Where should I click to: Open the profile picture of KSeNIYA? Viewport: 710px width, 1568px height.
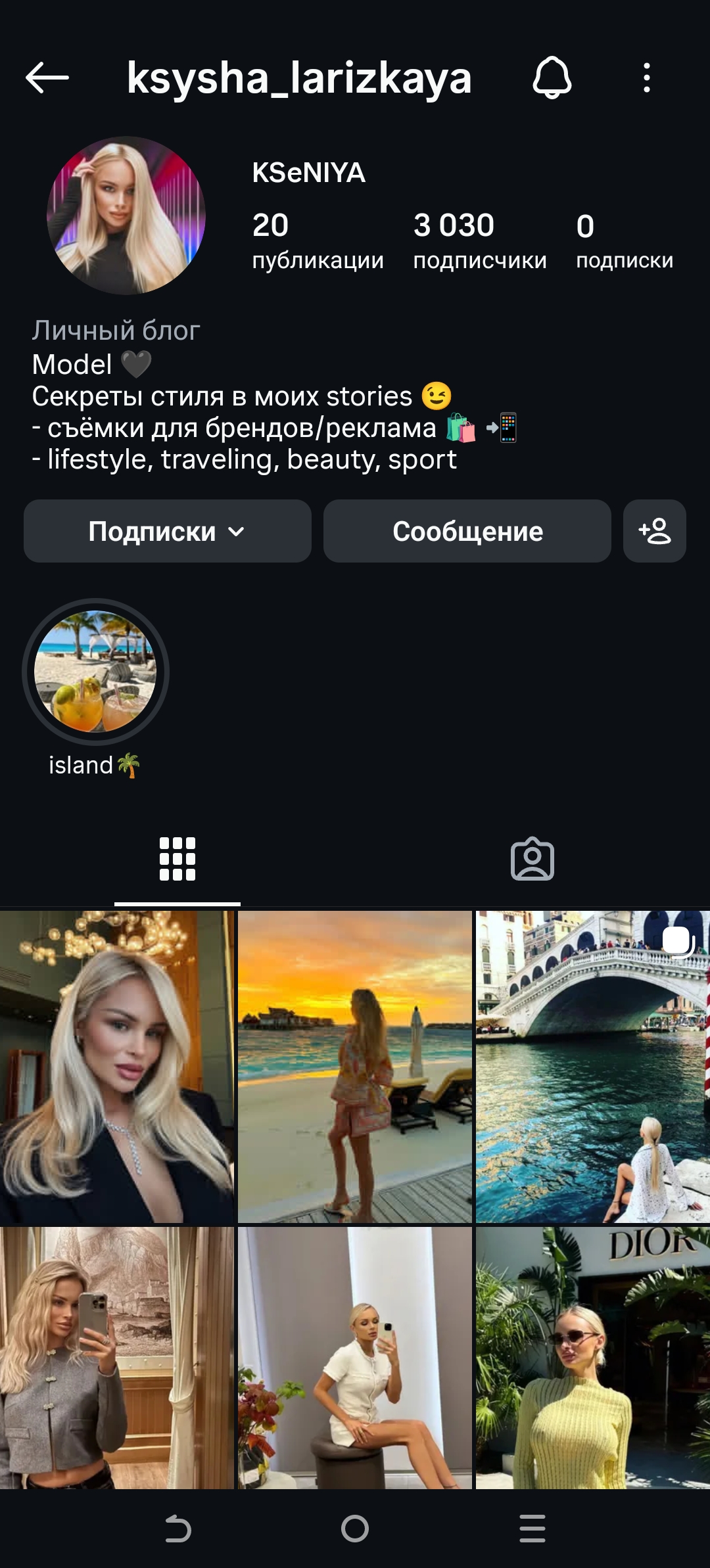[x=126, y=216]
